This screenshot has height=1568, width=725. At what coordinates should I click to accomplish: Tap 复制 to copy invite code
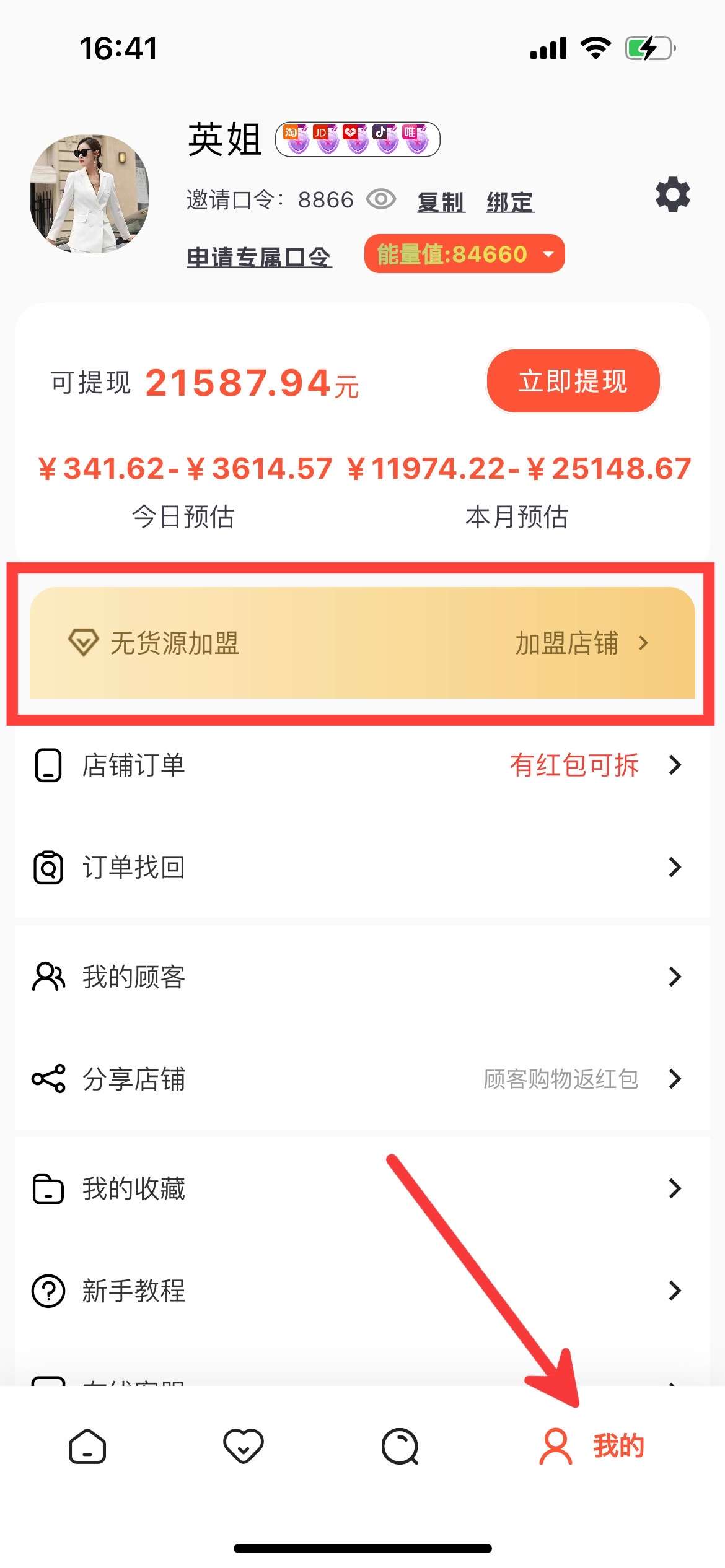point(441,202)
